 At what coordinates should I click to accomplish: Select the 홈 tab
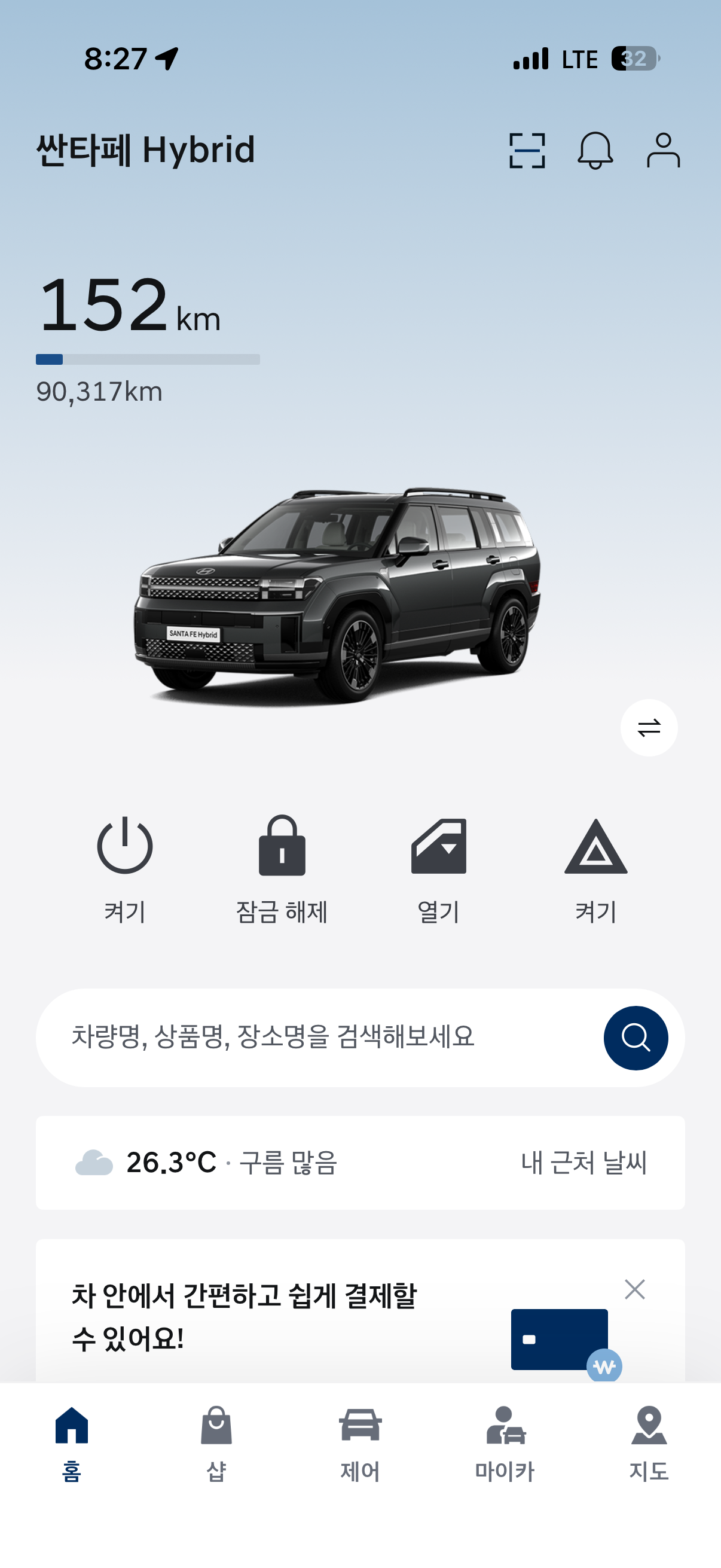coord(72,1444)
